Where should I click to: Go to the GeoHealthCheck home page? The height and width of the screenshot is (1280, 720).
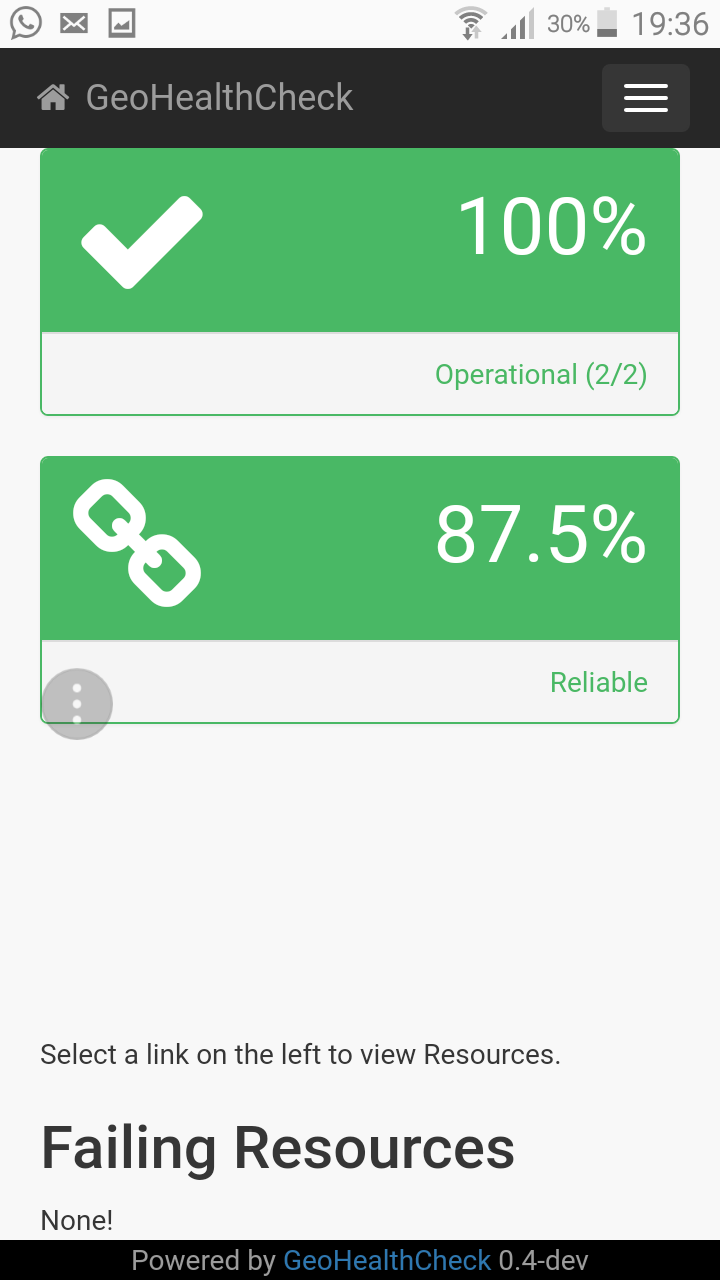[196, 98]
